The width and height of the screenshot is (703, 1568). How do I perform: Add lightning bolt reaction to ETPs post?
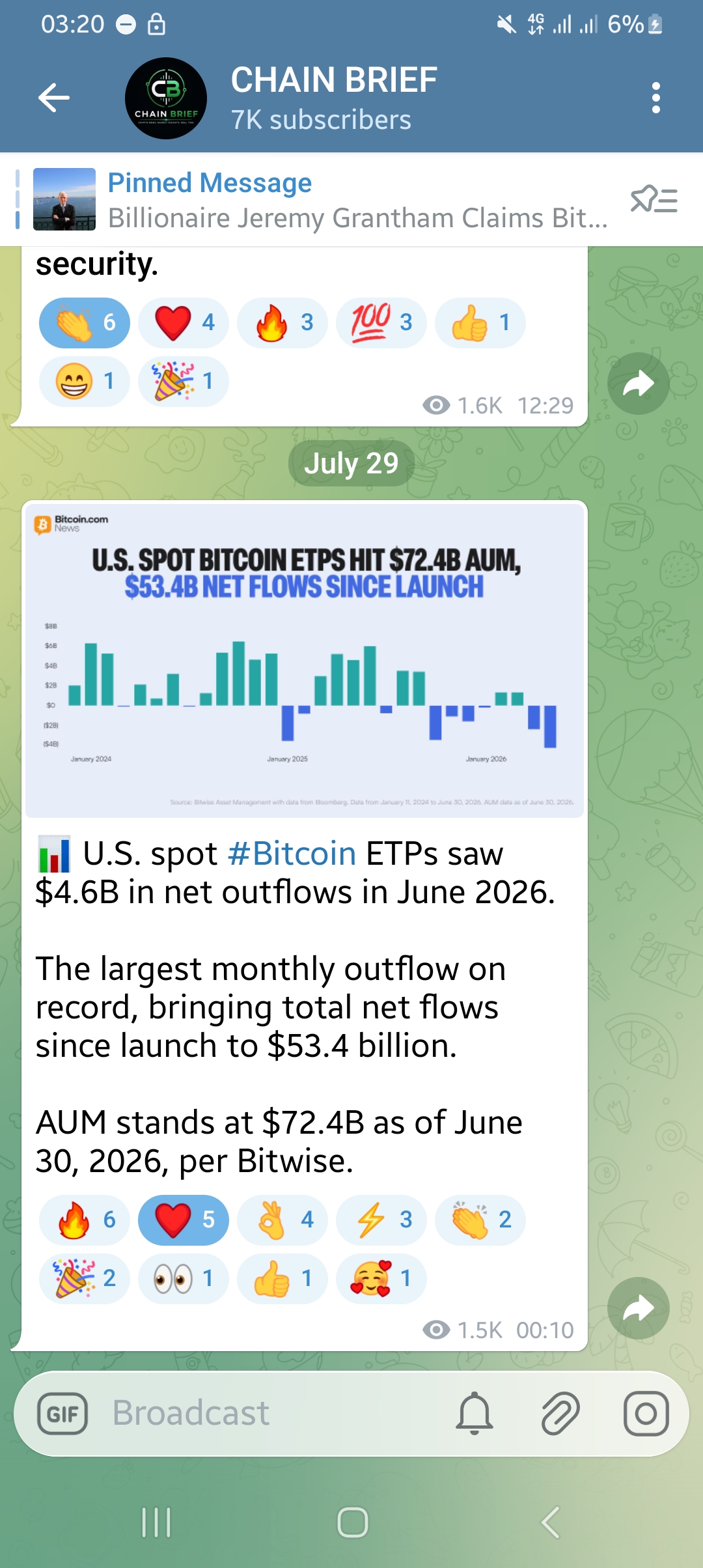point(381,1220)
